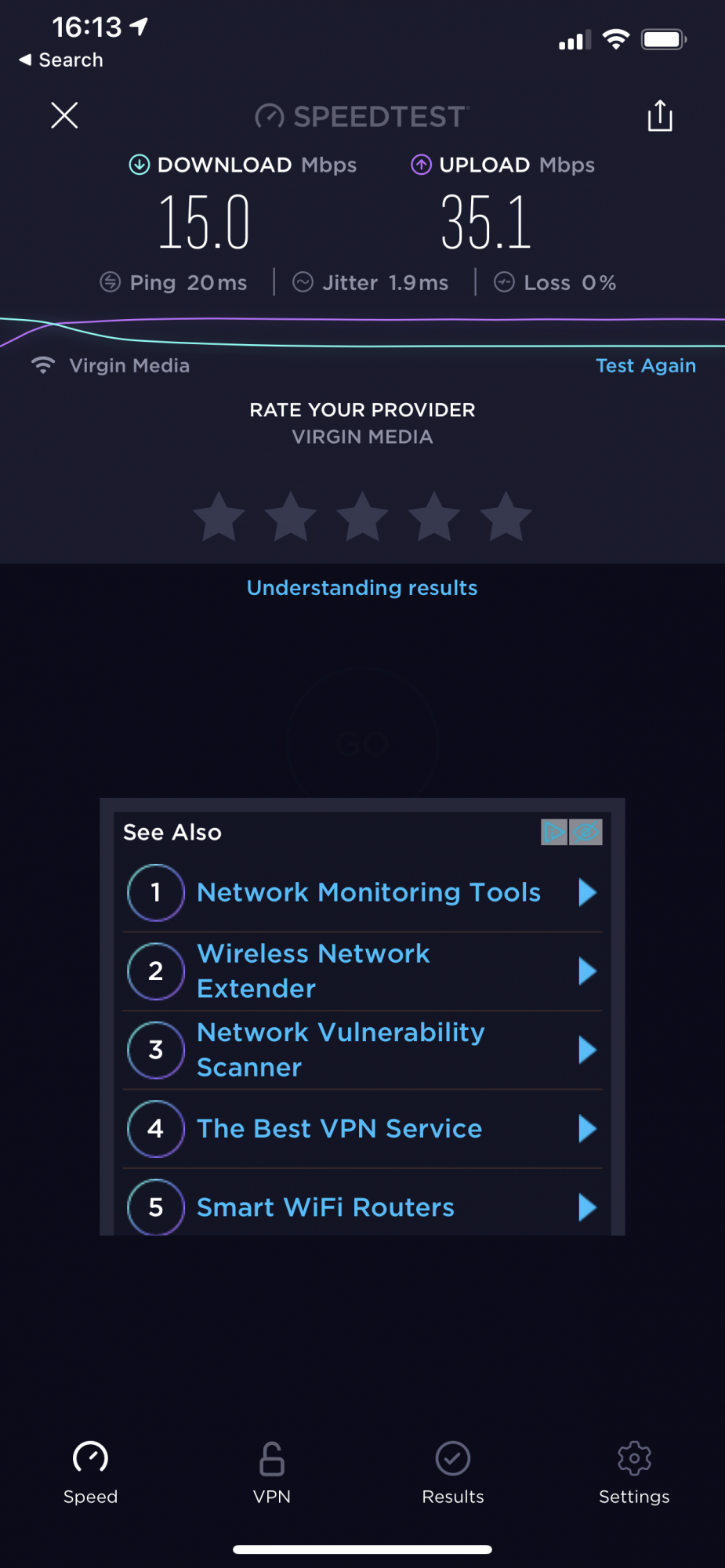Switch to the Speed tab
The image size is (725, 1568).
tap(91, 1472)
